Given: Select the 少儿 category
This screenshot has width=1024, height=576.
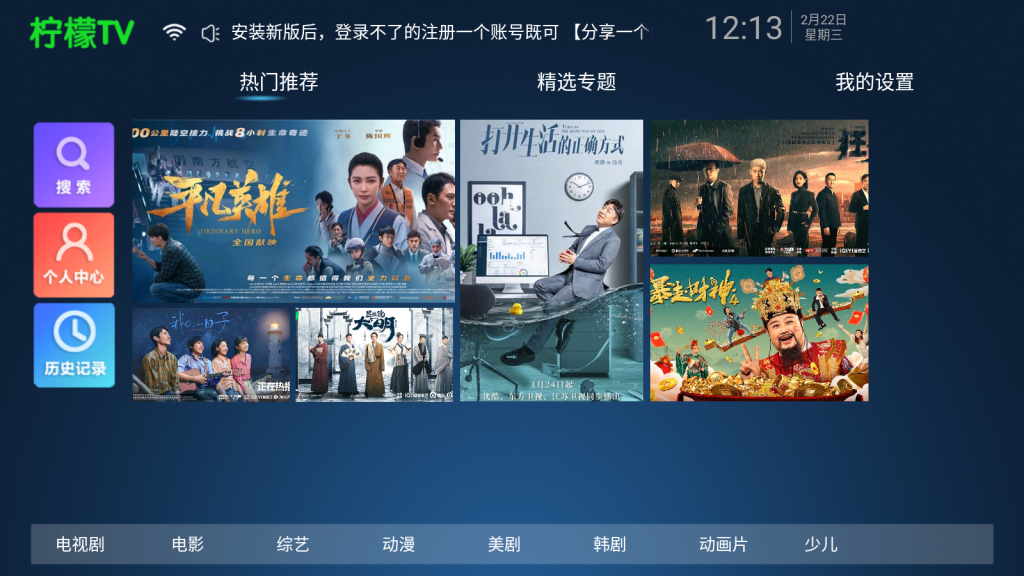Looking at the screenshot, I should pos(821,544).
